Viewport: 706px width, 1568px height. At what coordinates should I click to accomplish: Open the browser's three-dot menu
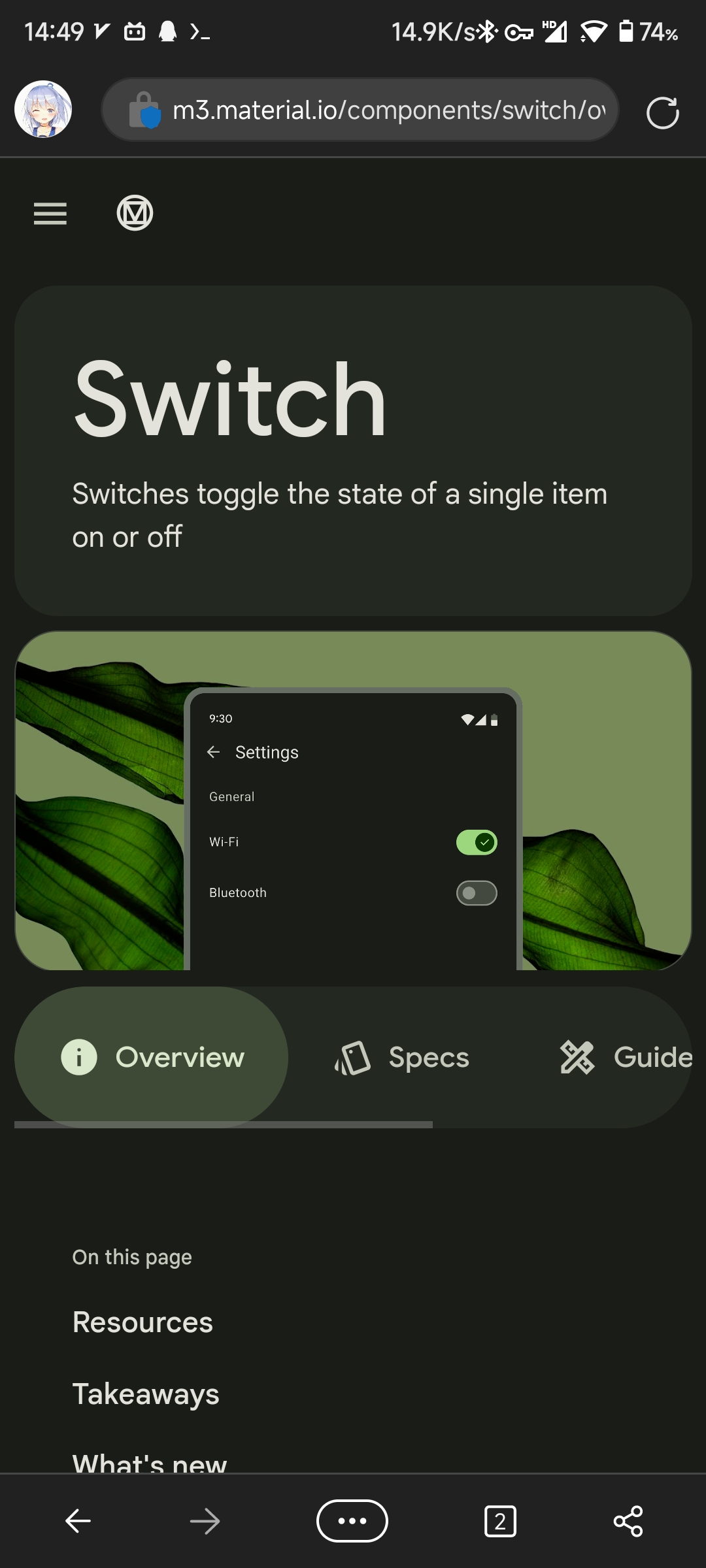(352, 1521)
